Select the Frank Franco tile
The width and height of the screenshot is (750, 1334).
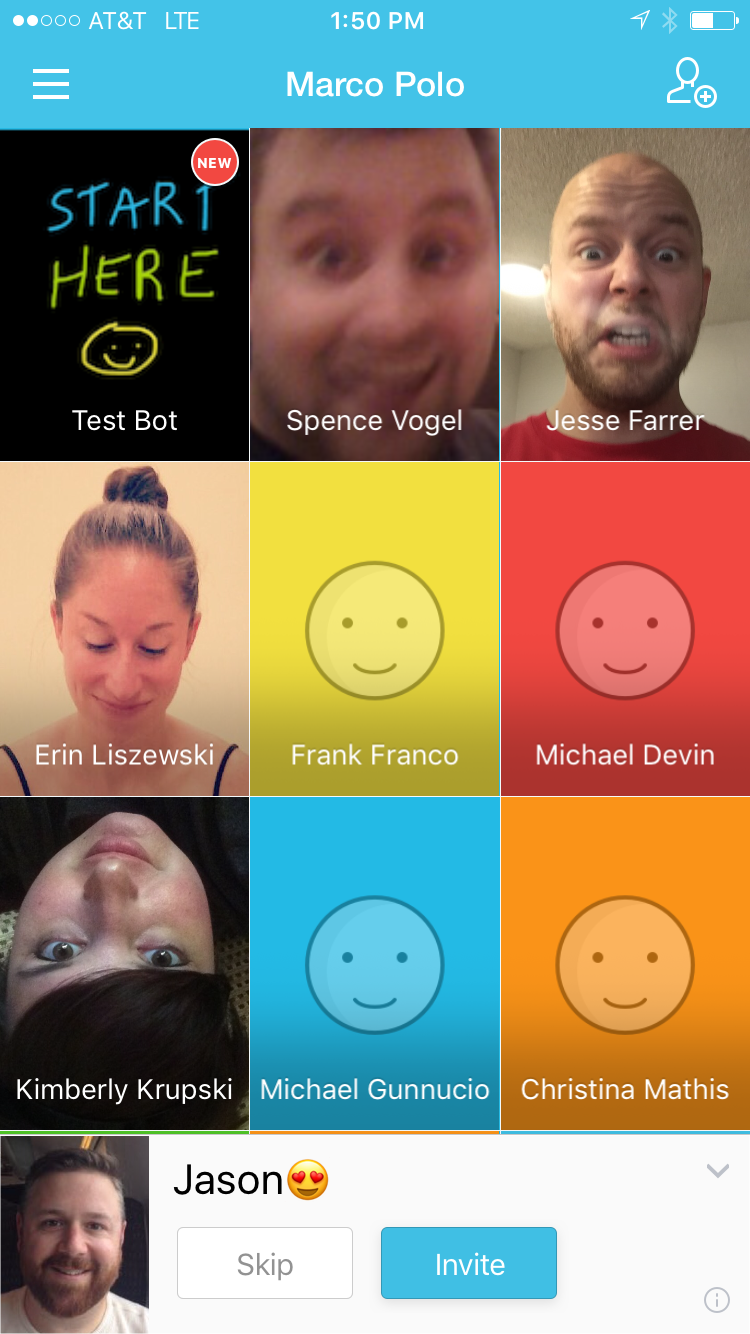374,629
